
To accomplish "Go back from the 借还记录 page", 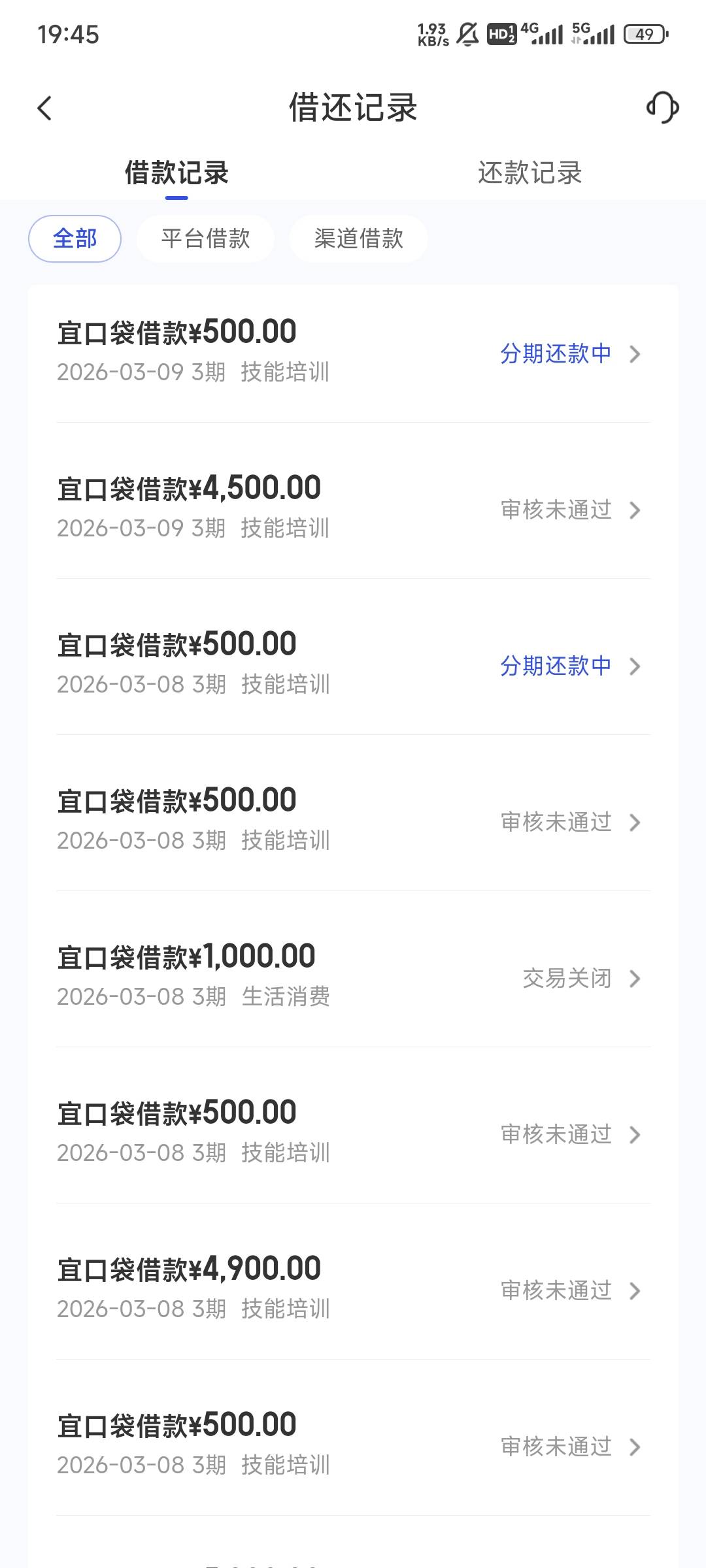I will coord(44,108).
